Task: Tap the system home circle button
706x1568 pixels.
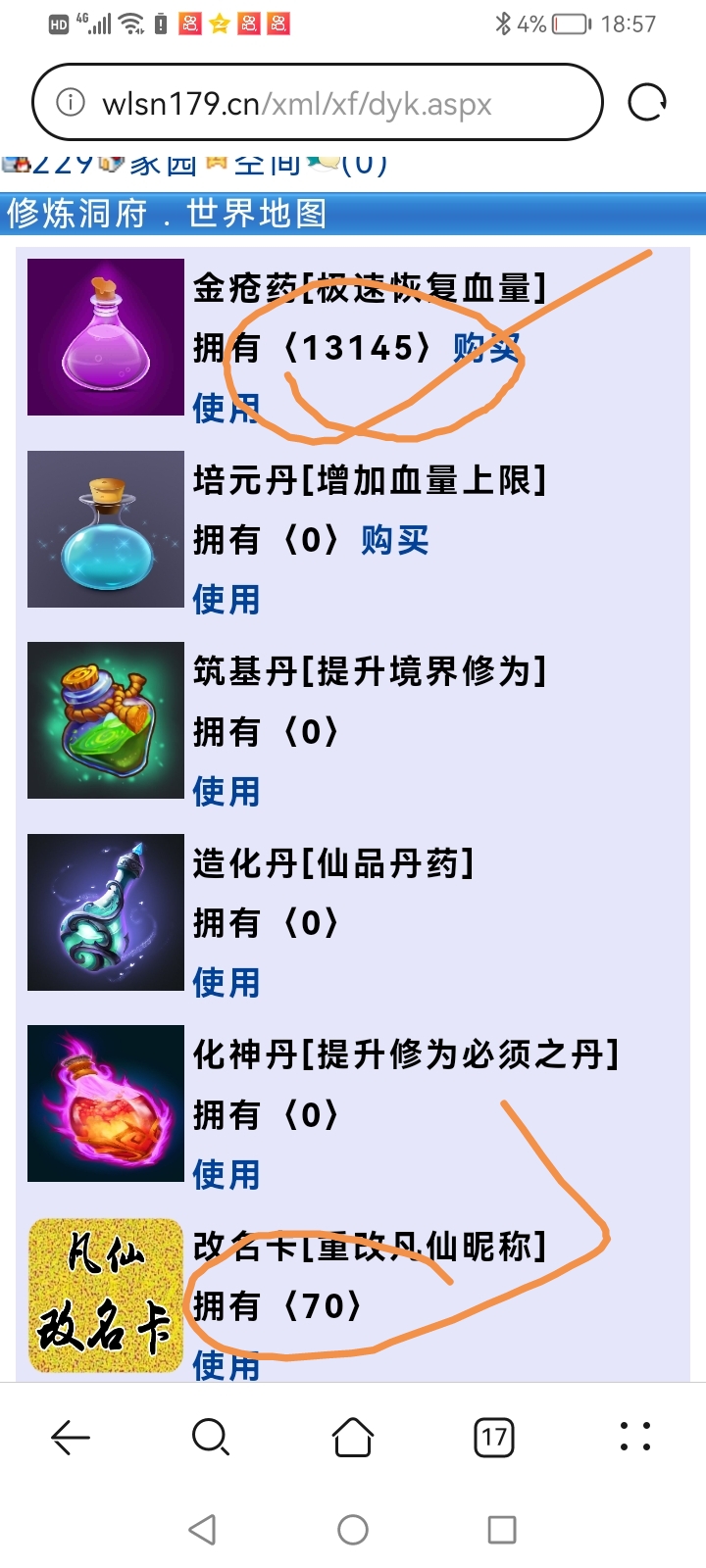Action: [353, 1530]
